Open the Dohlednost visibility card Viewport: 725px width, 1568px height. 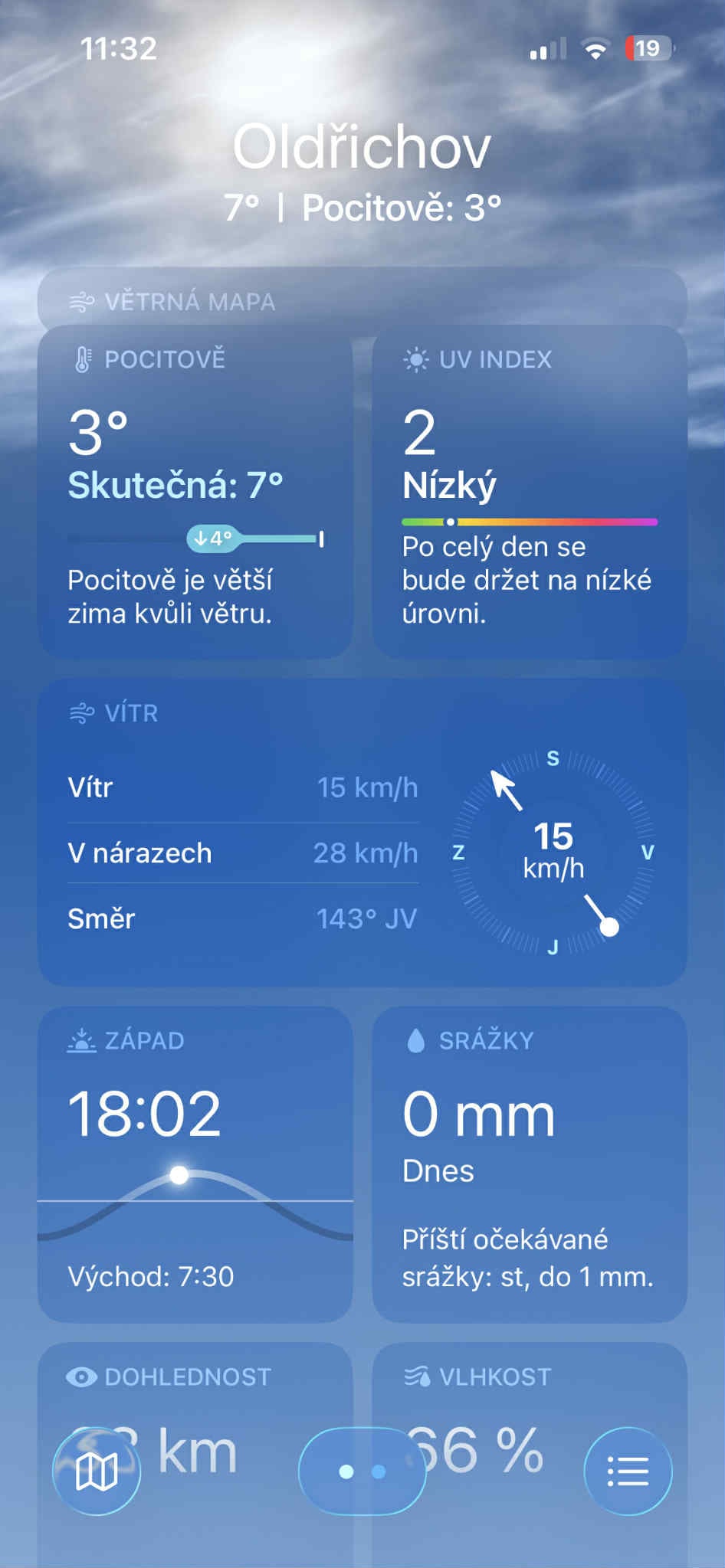(x=195, y=1455)
